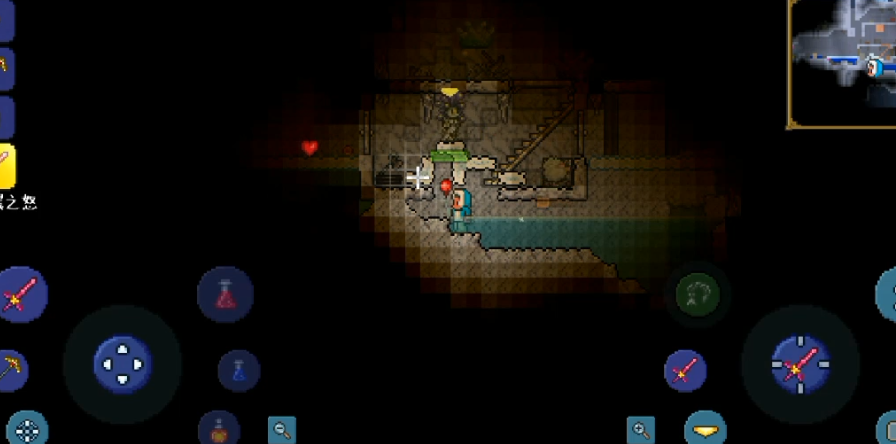The height and width of the screenshot is (444, 896).
Task: Use the red healing potion
Action: point(225,295)
